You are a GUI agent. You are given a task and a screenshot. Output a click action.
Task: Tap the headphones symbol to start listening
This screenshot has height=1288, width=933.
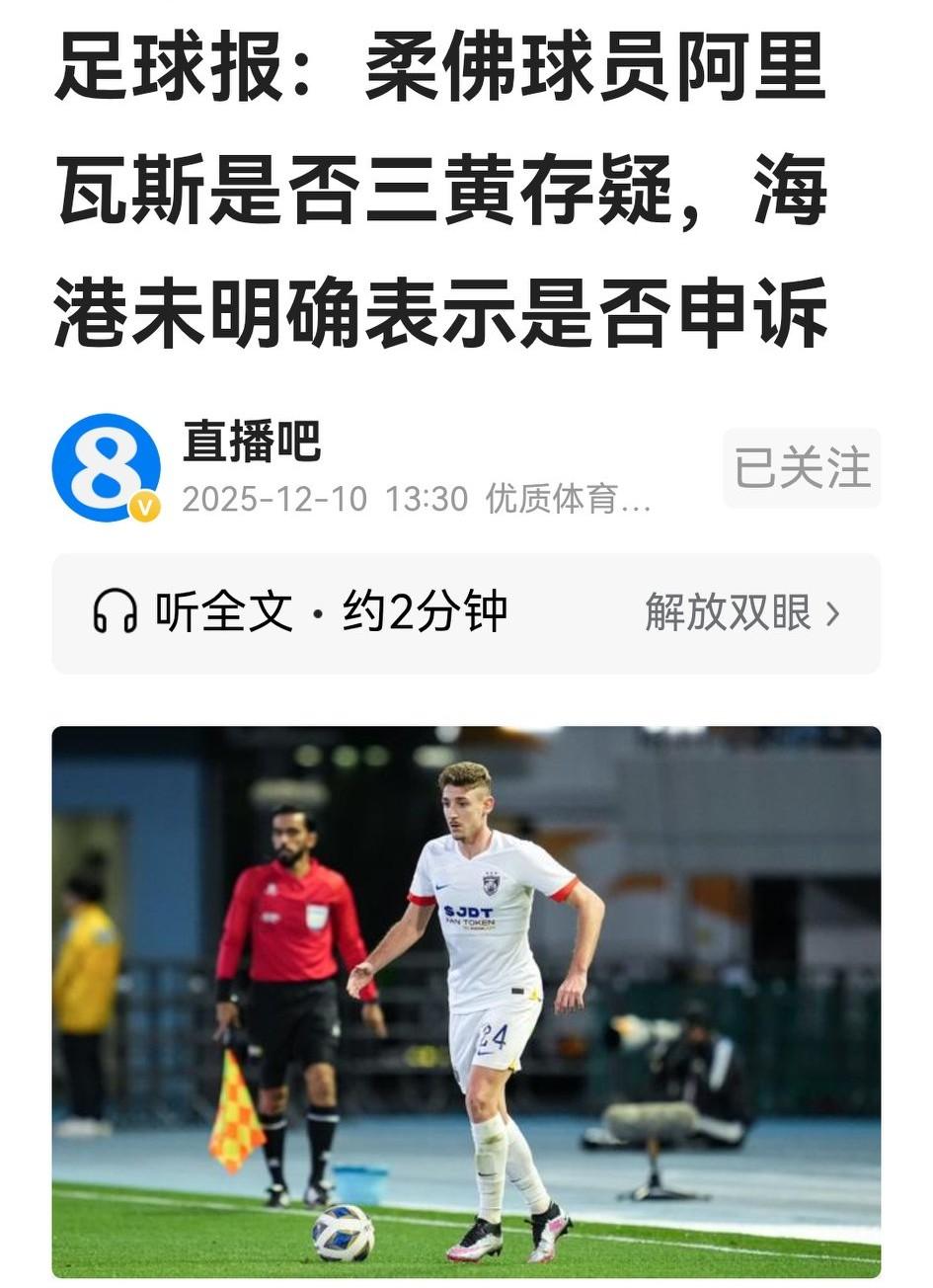point(117,610)
